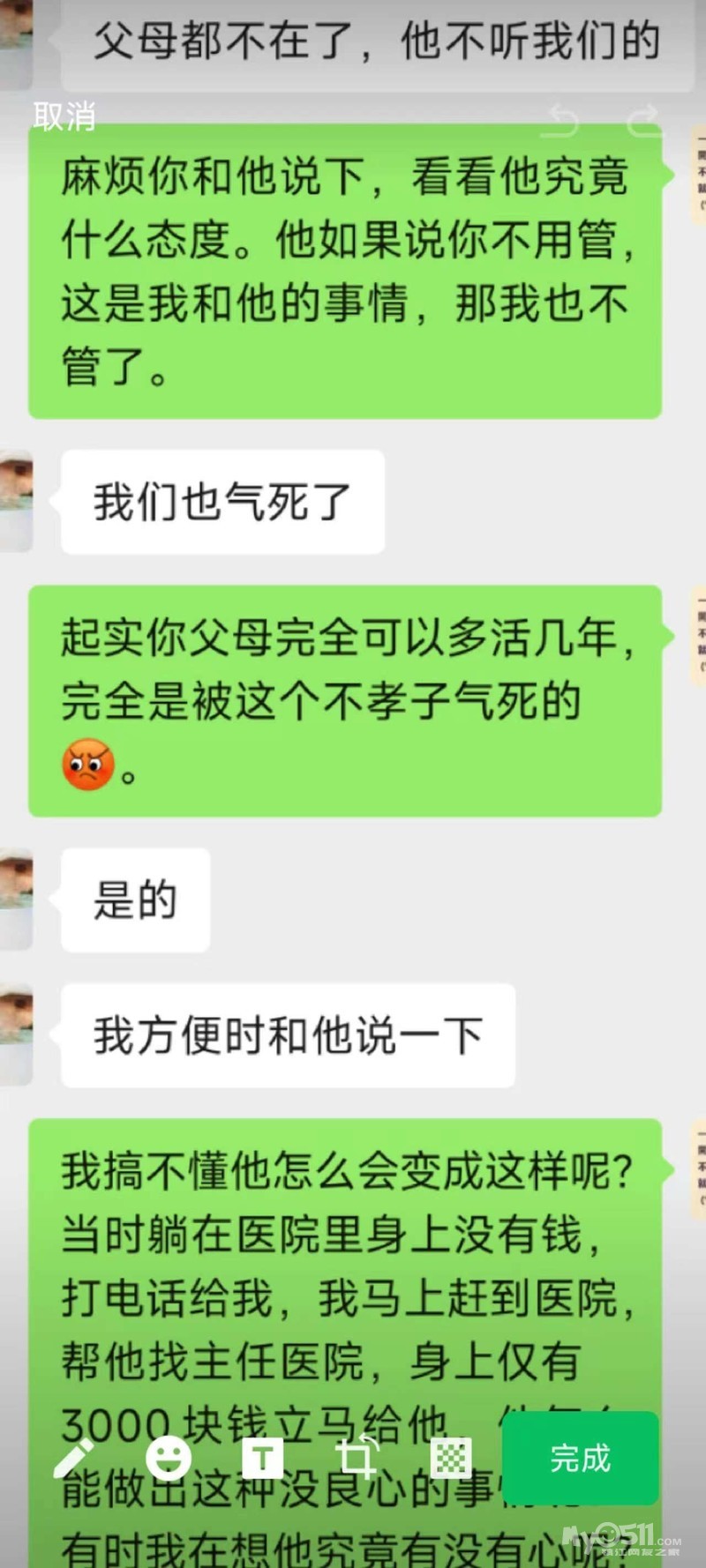Viewport: 706px width, 1568px height.
Task: Open the emoji sticker tool
Action: click(168, 1458)
